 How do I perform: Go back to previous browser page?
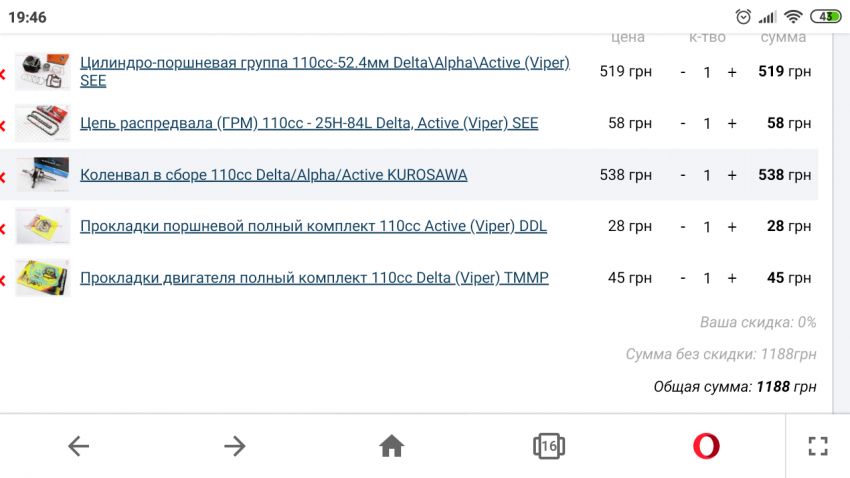coord(78,446)
